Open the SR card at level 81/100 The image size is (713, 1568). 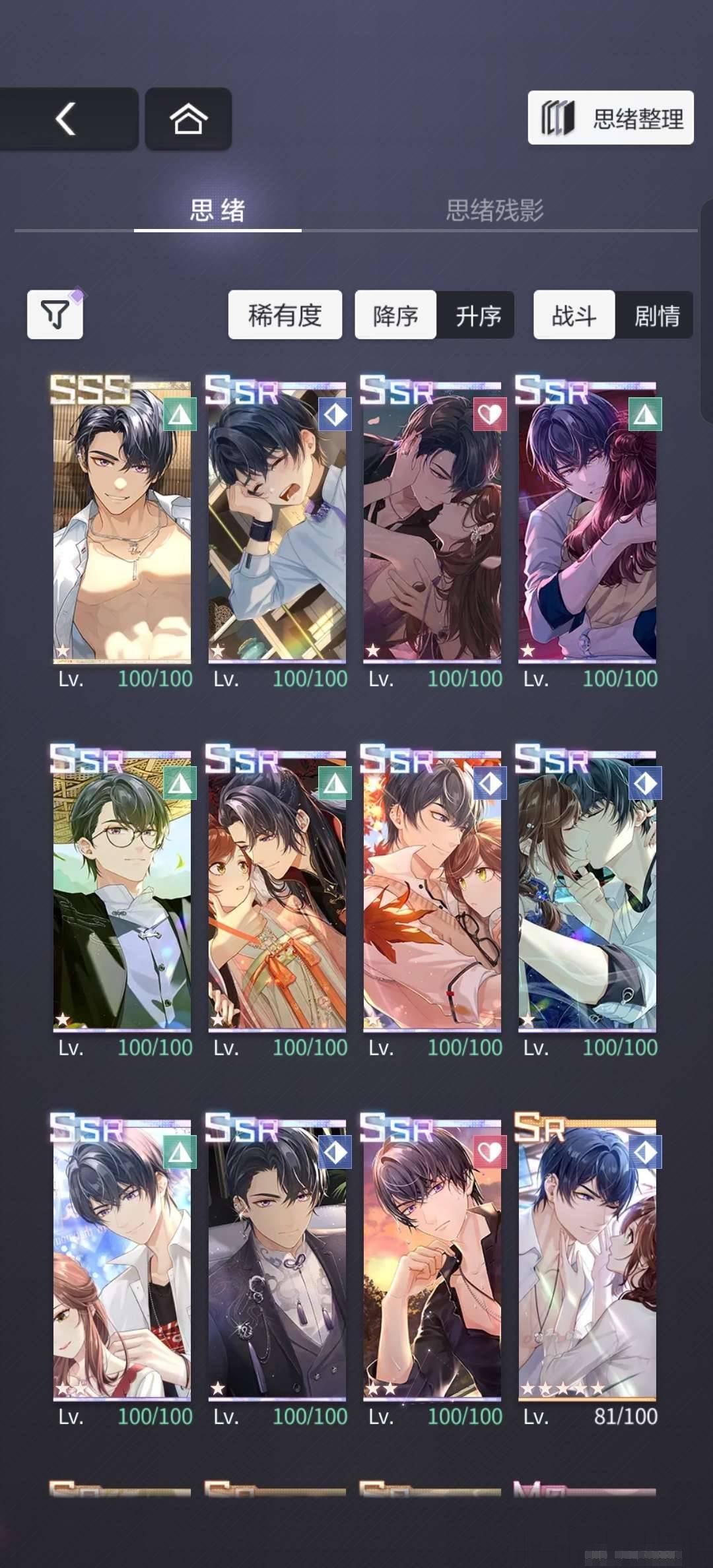[x=587, y=1259]
